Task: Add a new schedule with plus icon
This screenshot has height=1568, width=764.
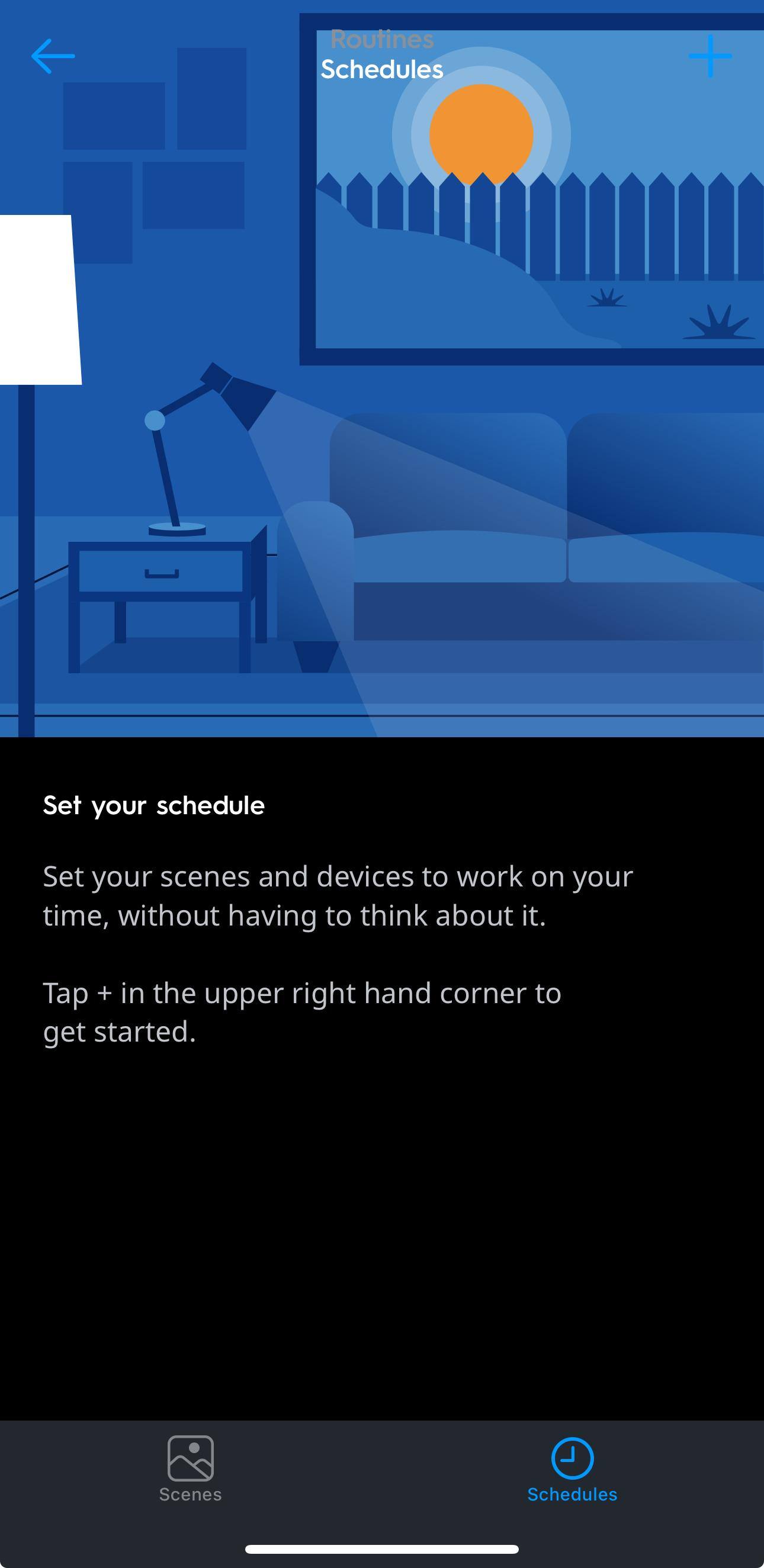Action: coord(710,56)
